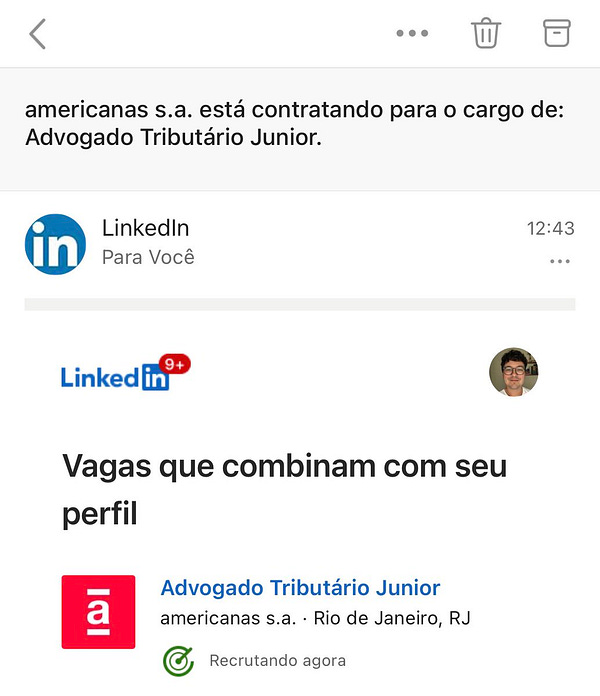Open message options dots under 12:43
This screenshot has height=696, width=600.
[x=560, y=262]
